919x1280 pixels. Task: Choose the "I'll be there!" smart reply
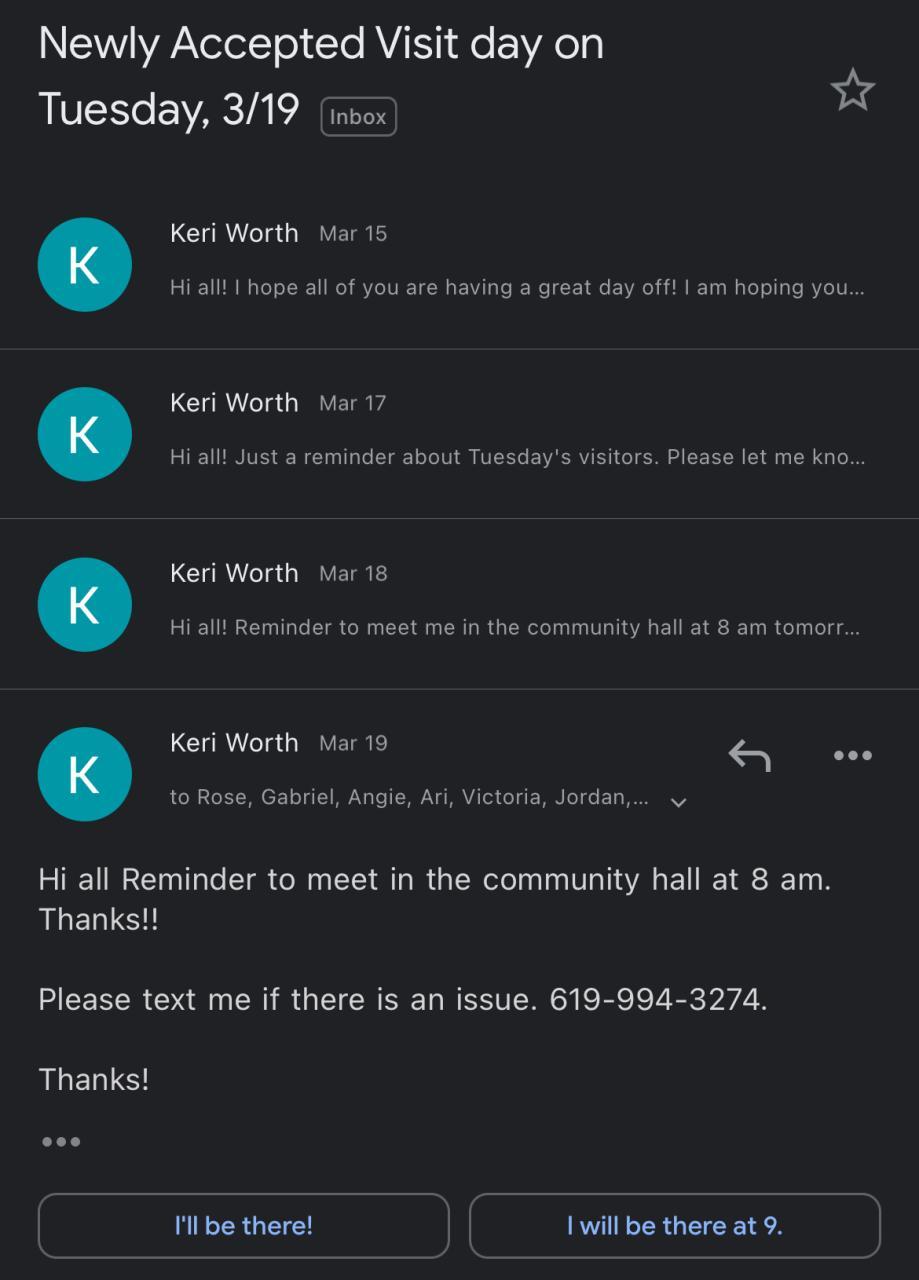tap(244, 1225)
